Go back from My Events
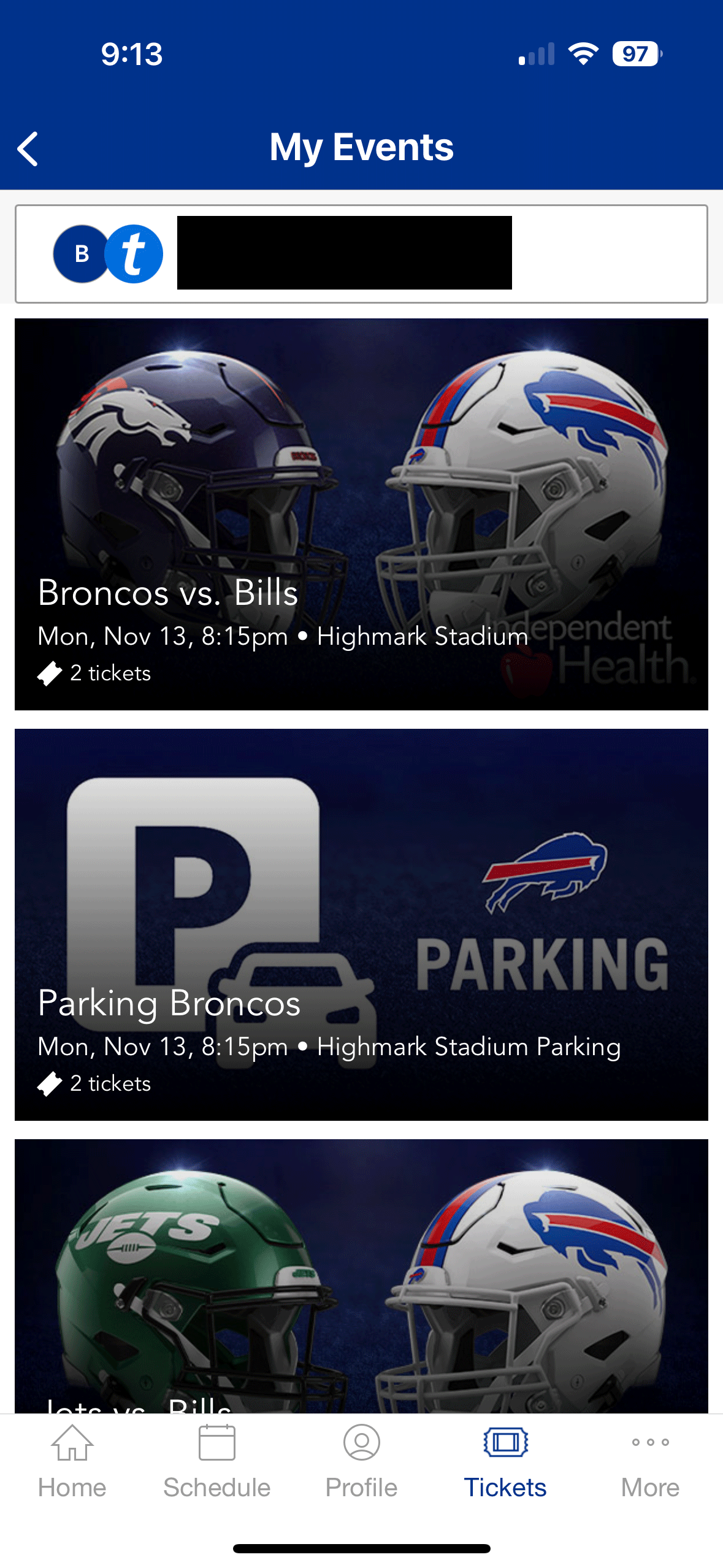 [x=28, y=148]
